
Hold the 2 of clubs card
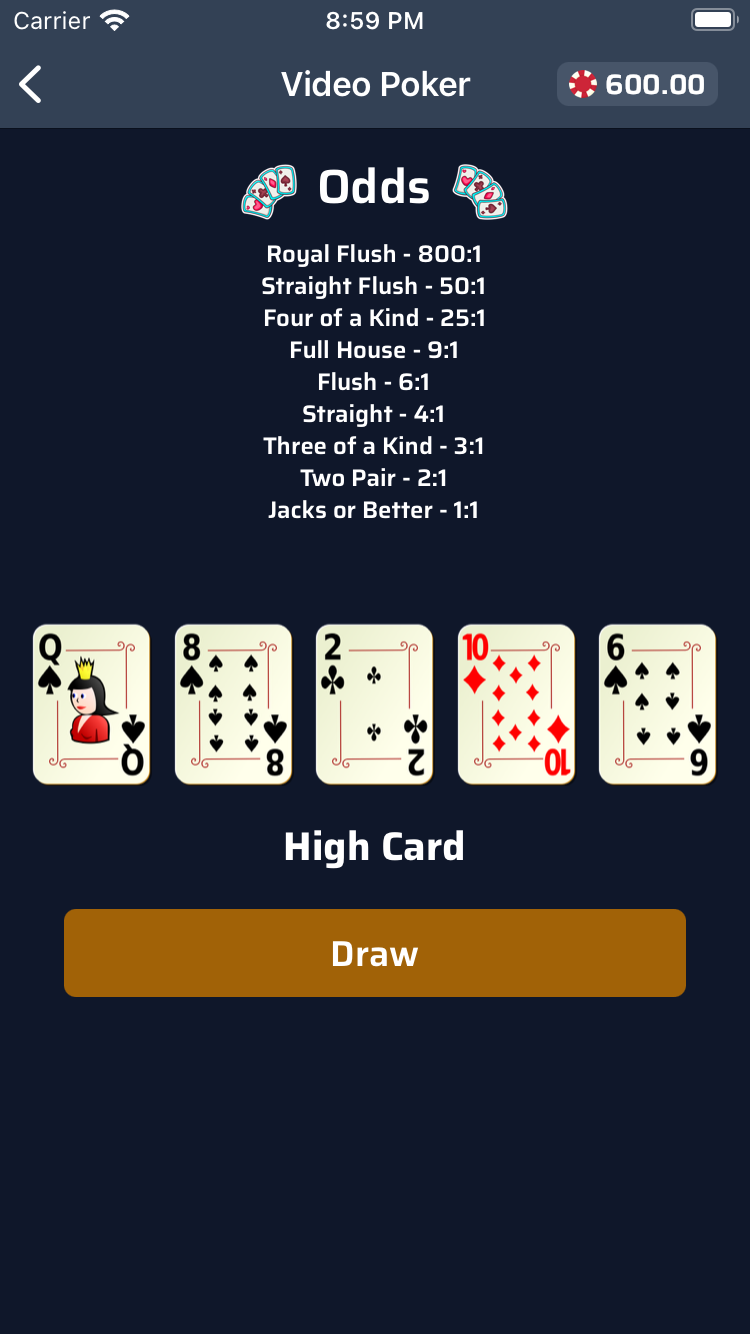click(x=374, y=704)
